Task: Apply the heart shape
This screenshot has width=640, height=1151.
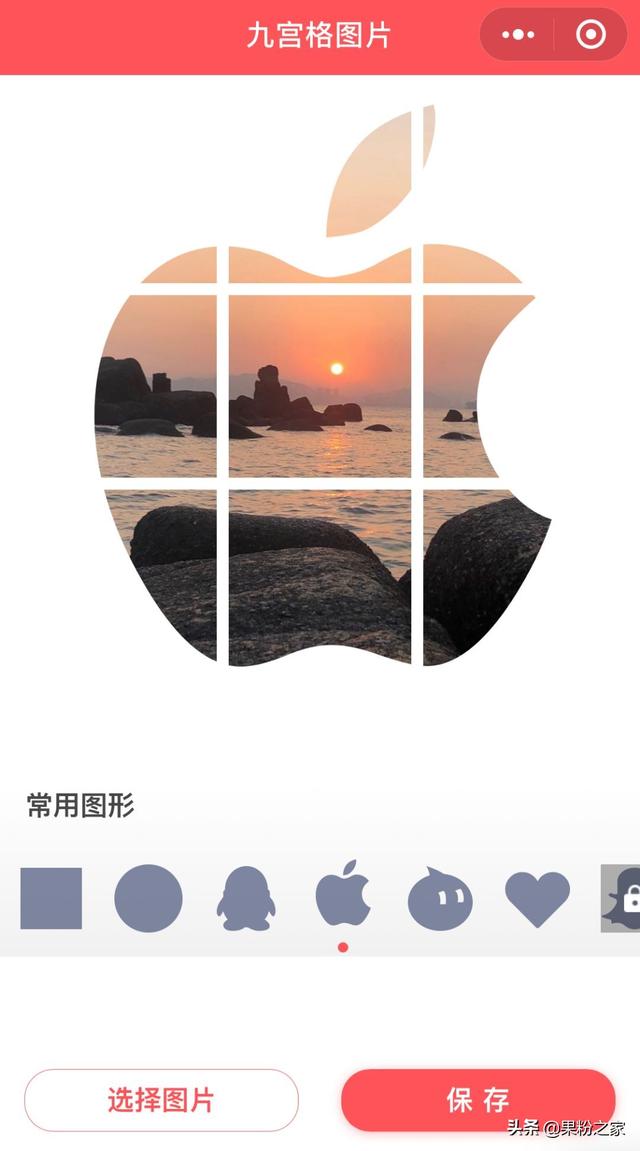Action: pos(537,899)
